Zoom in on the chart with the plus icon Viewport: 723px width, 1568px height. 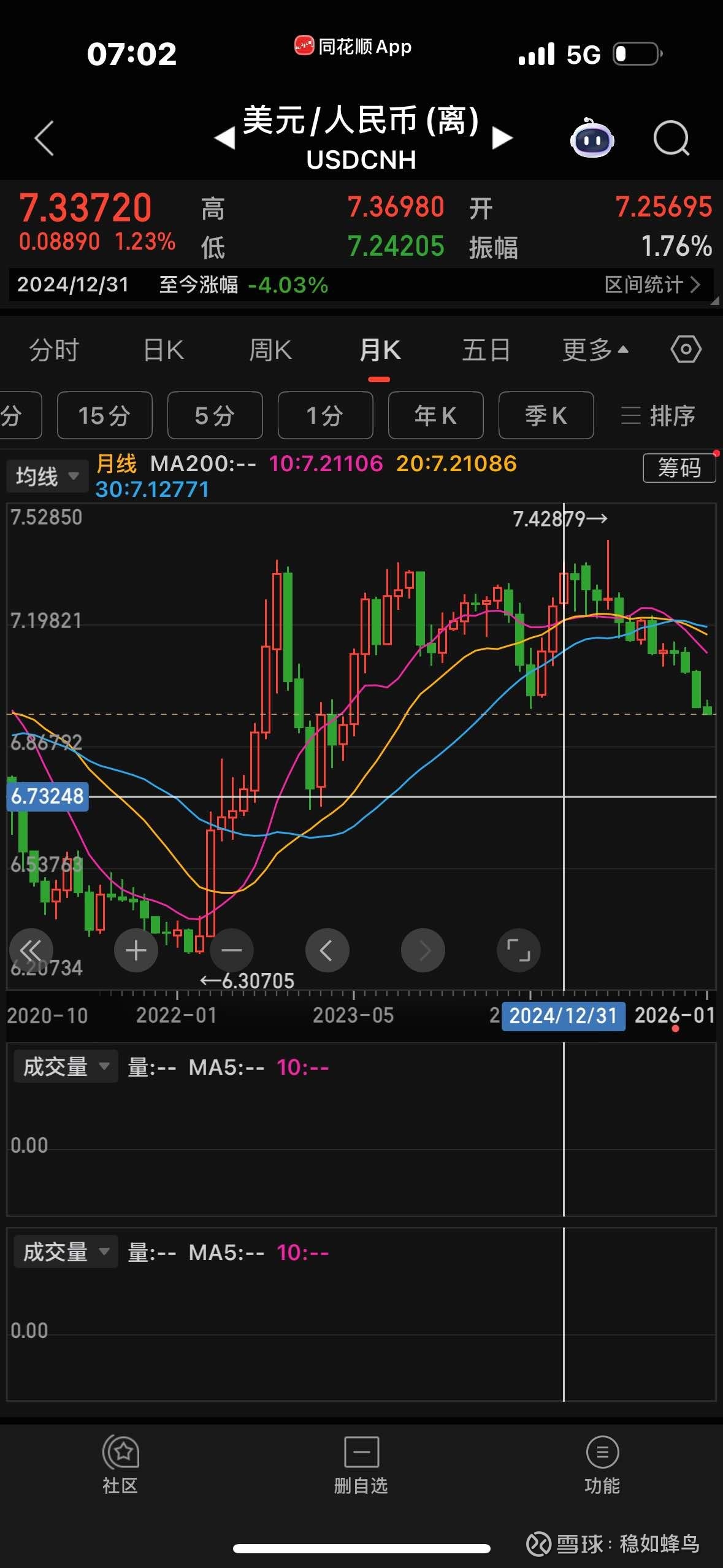(x=136, y=950)
